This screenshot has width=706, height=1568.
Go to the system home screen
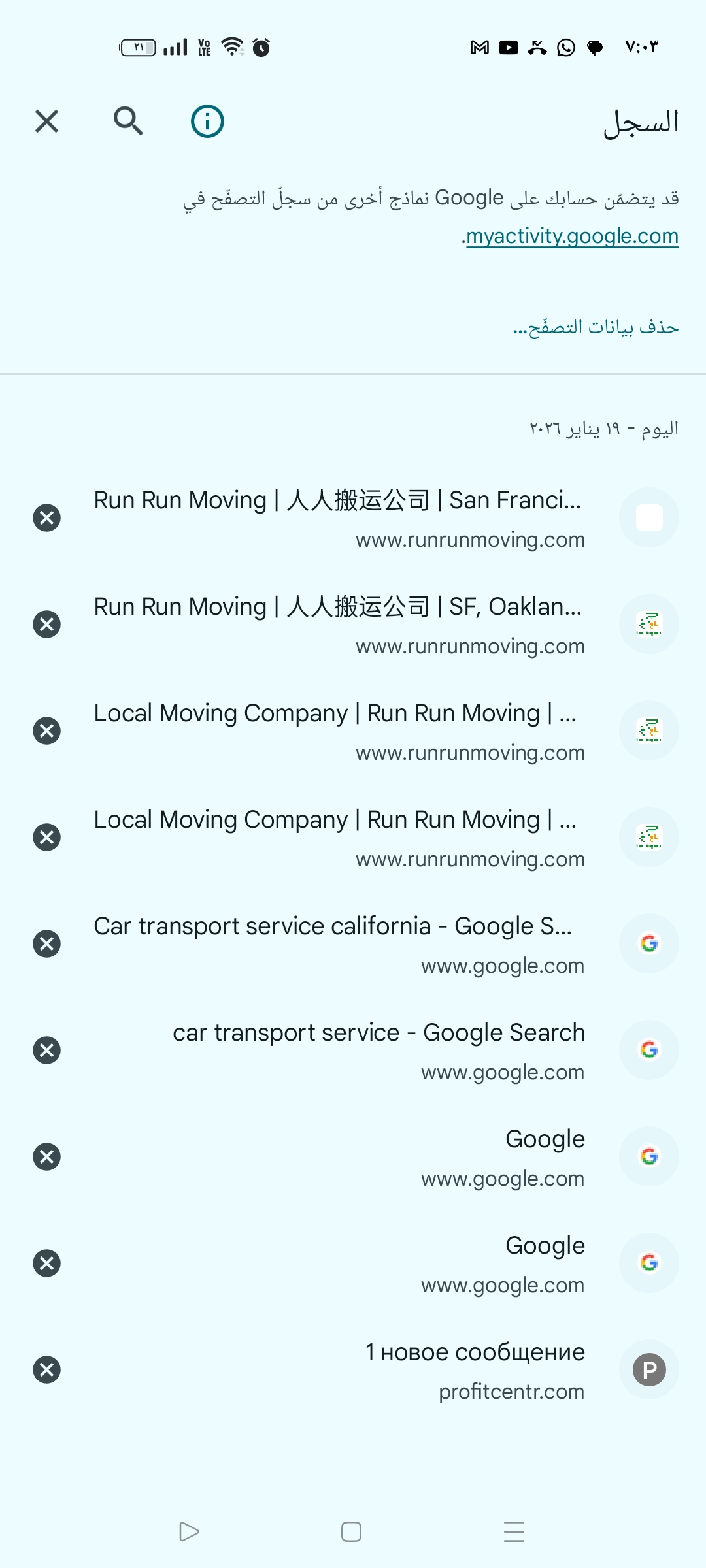click(x=351, y=1532)
